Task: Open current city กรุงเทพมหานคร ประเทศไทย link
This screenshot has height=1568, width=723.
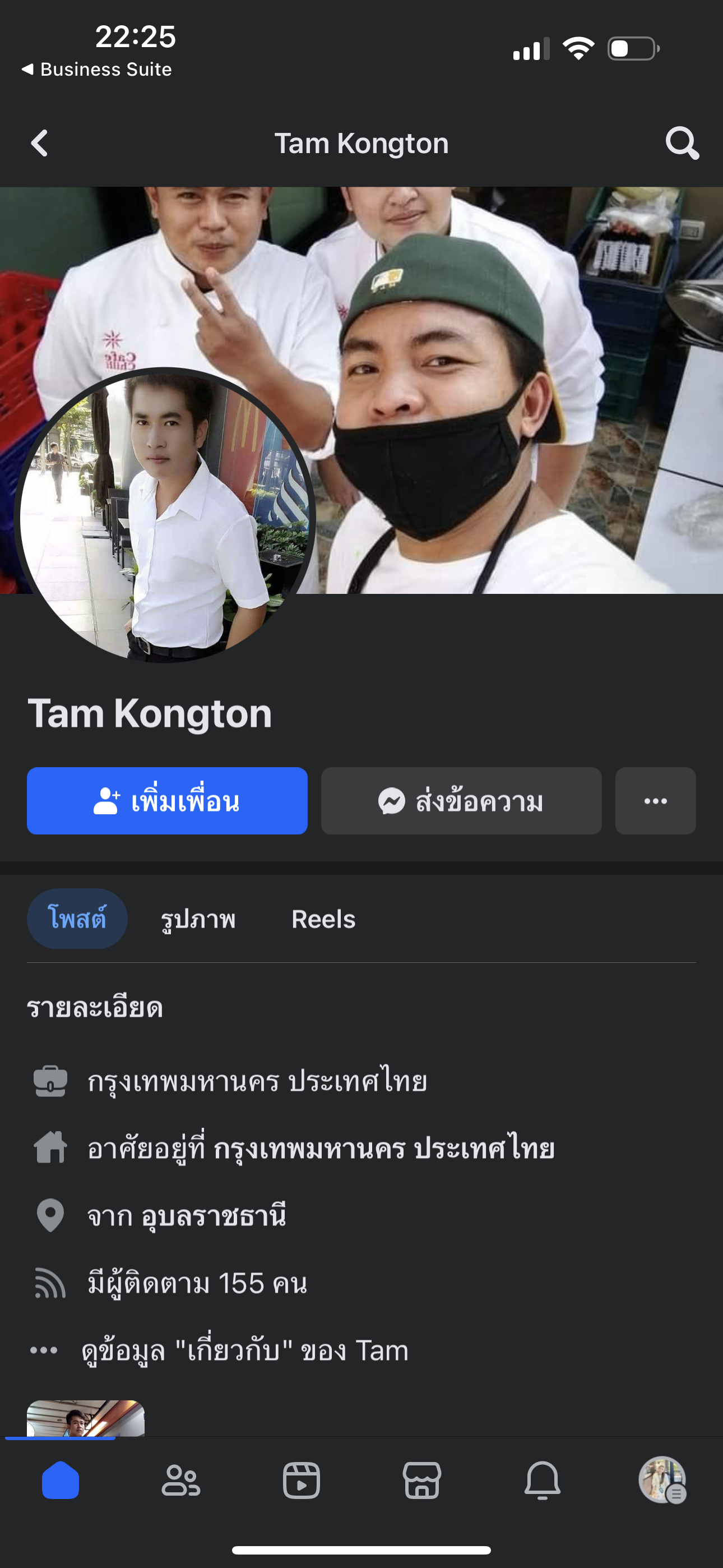Action: (383, 1149)
